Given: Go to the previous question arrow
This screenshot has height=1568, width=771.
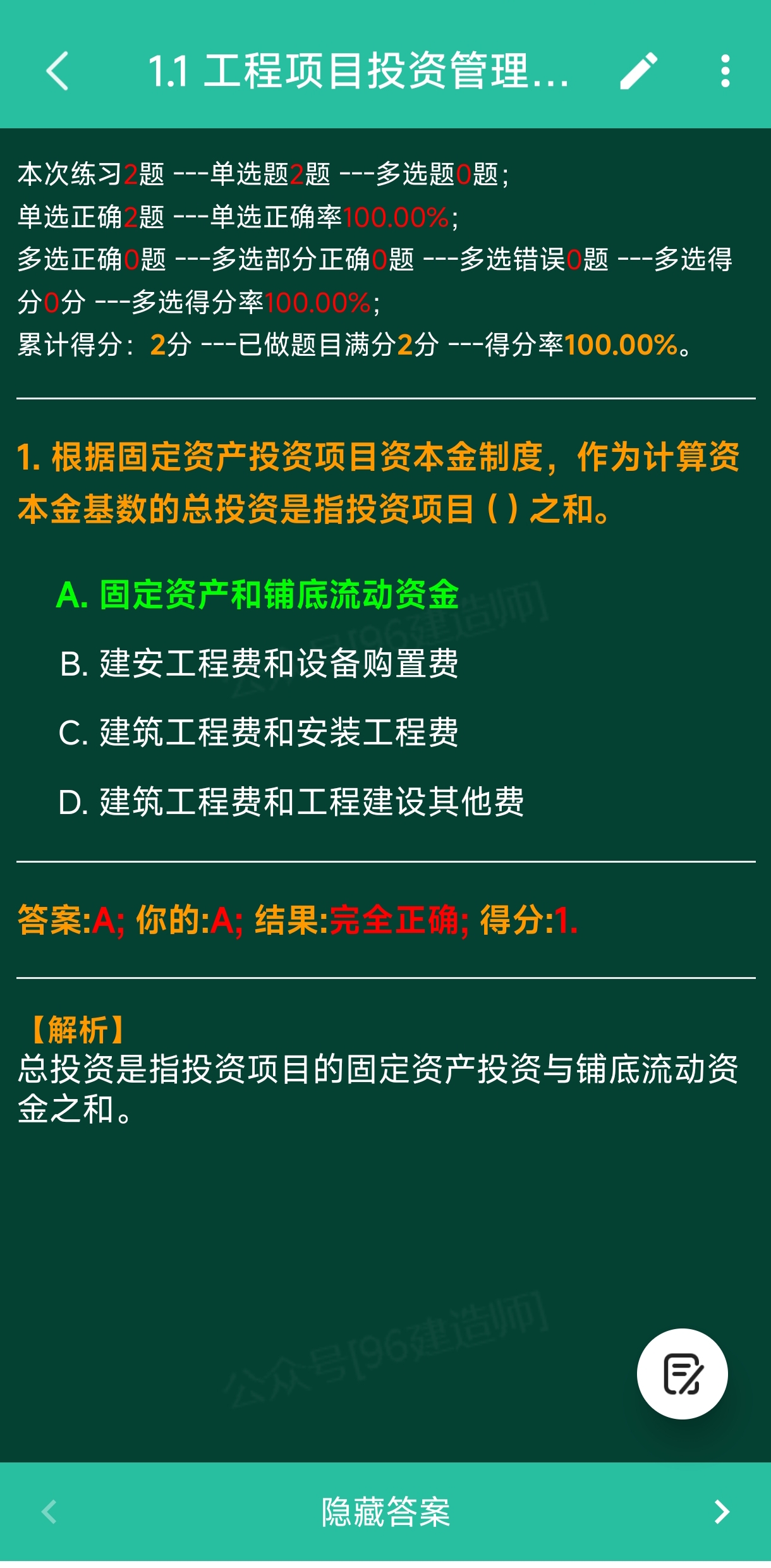Looking at the screenshot, I should pos(49,1512).
